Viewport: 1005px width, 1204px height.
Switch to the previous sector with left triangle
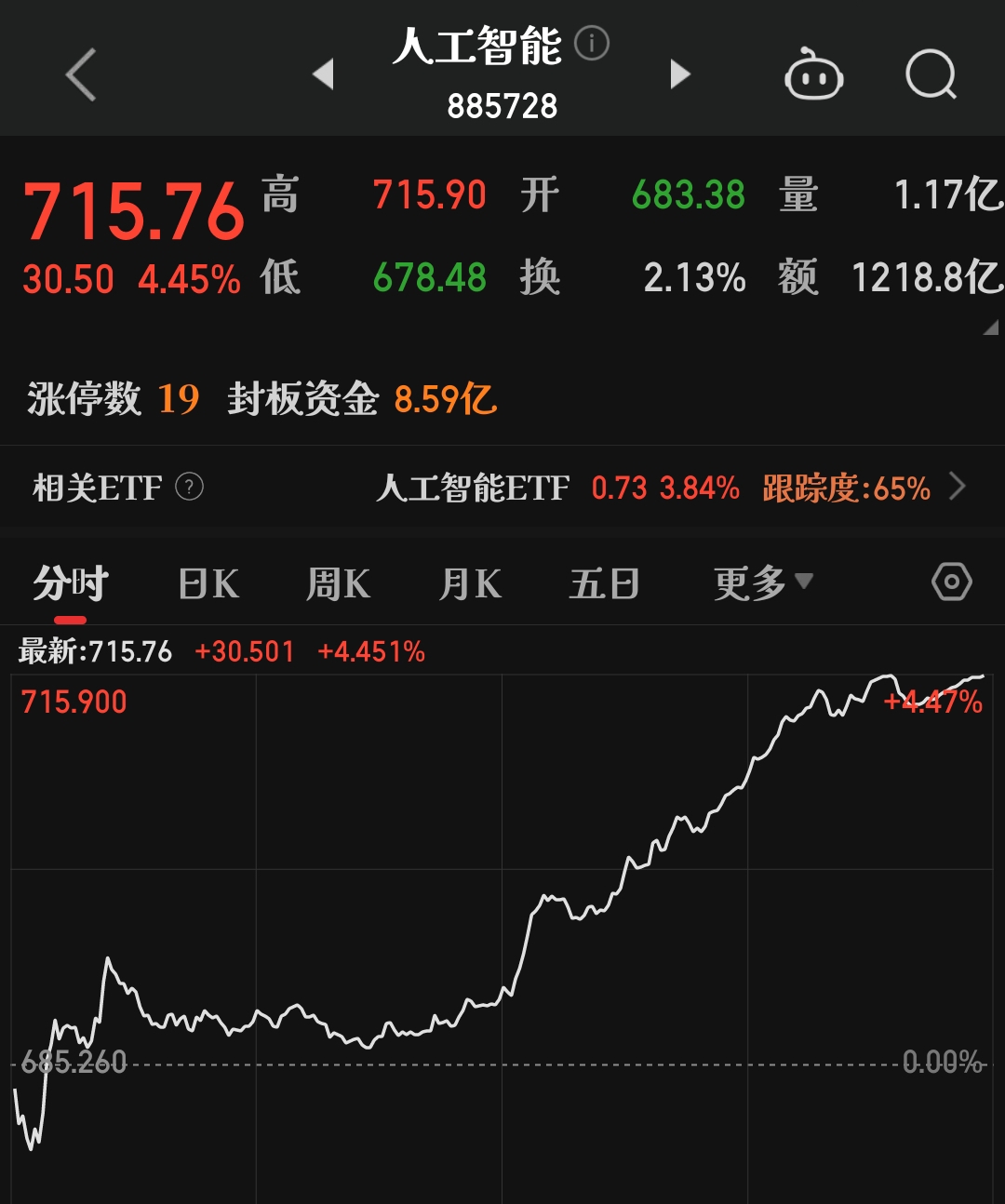[323, 74]
